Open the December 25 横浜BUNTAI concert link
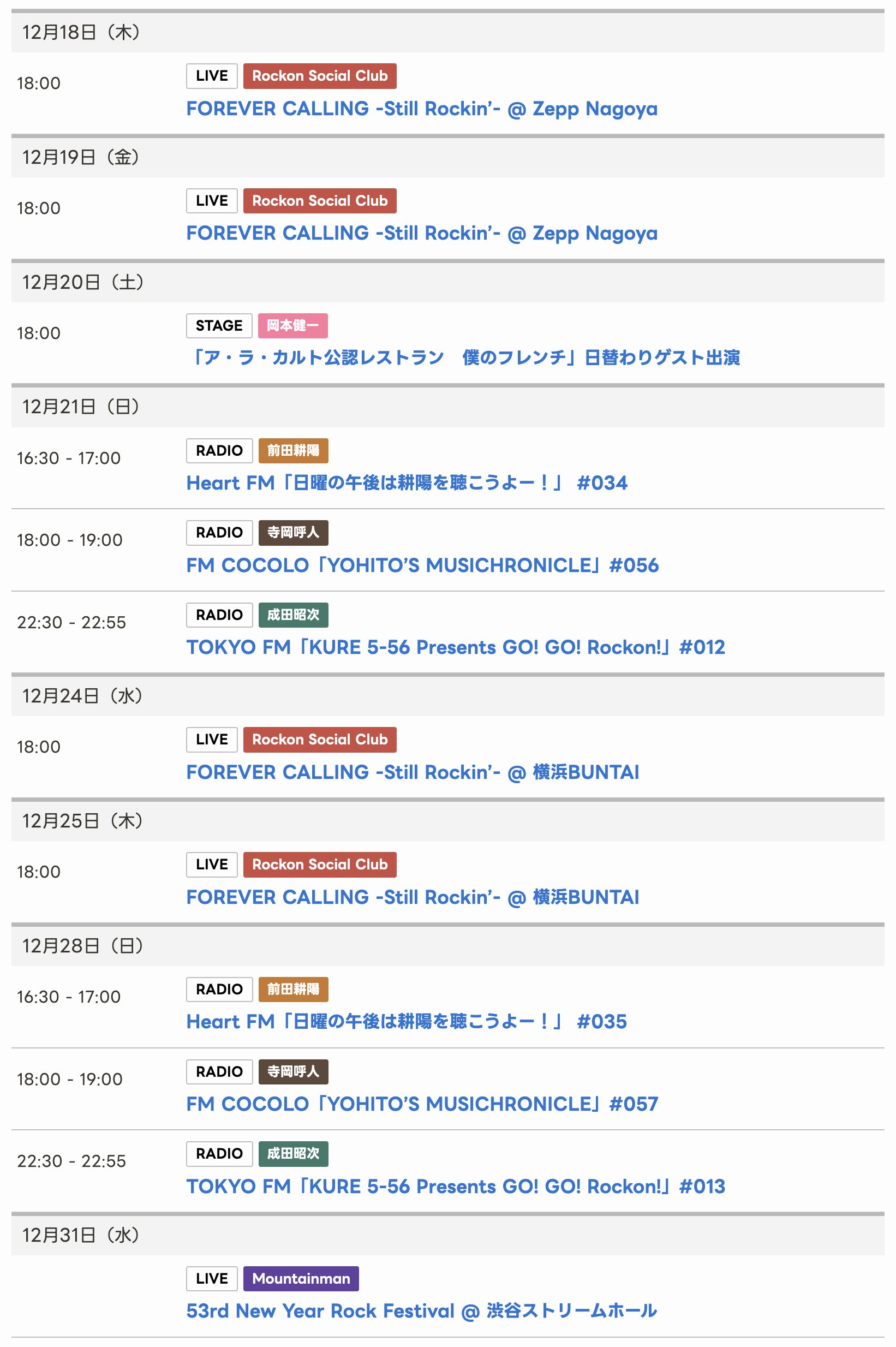 [x=413, y=897]
